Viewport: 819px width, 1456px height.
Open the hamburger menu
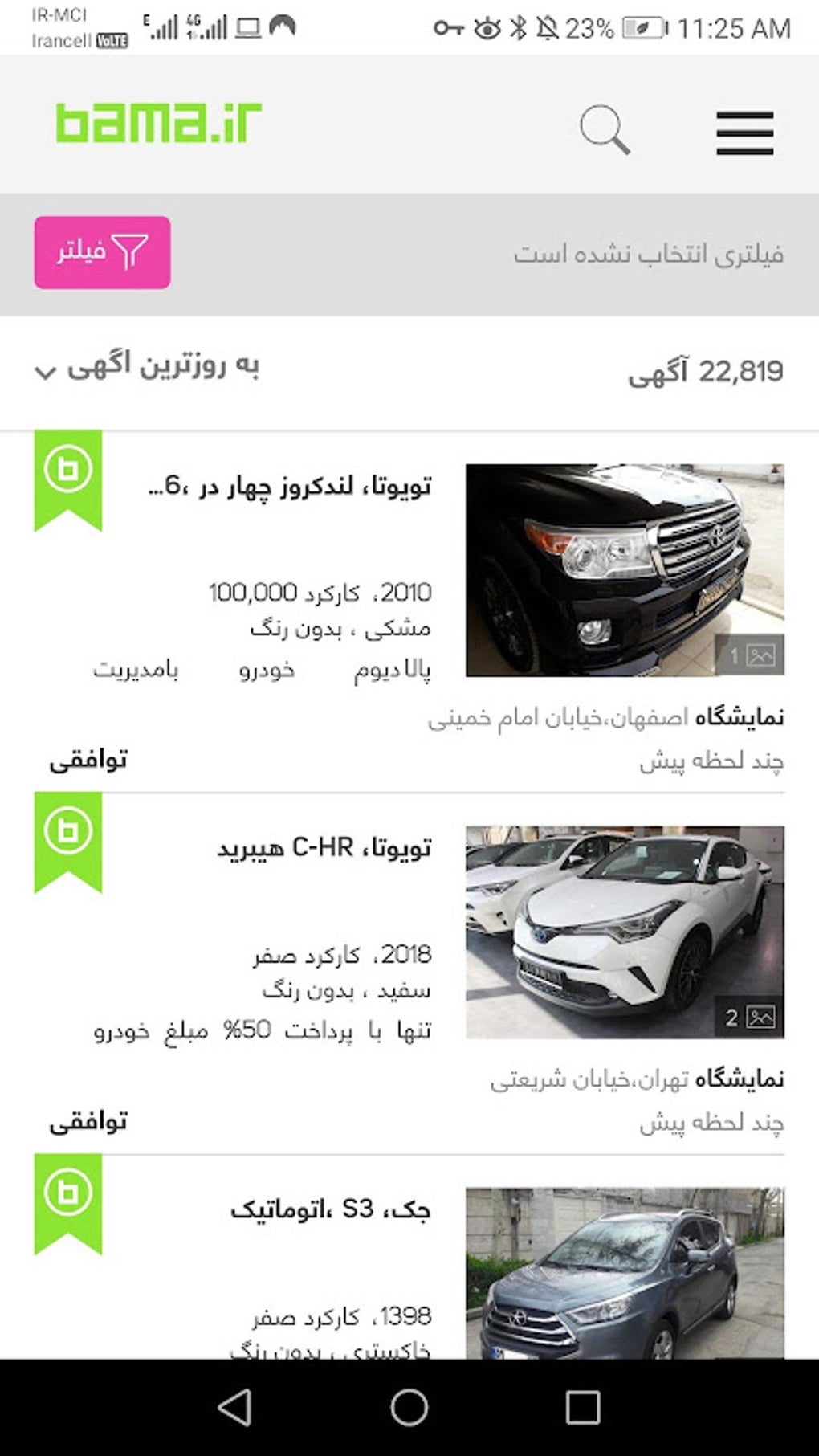744,133
